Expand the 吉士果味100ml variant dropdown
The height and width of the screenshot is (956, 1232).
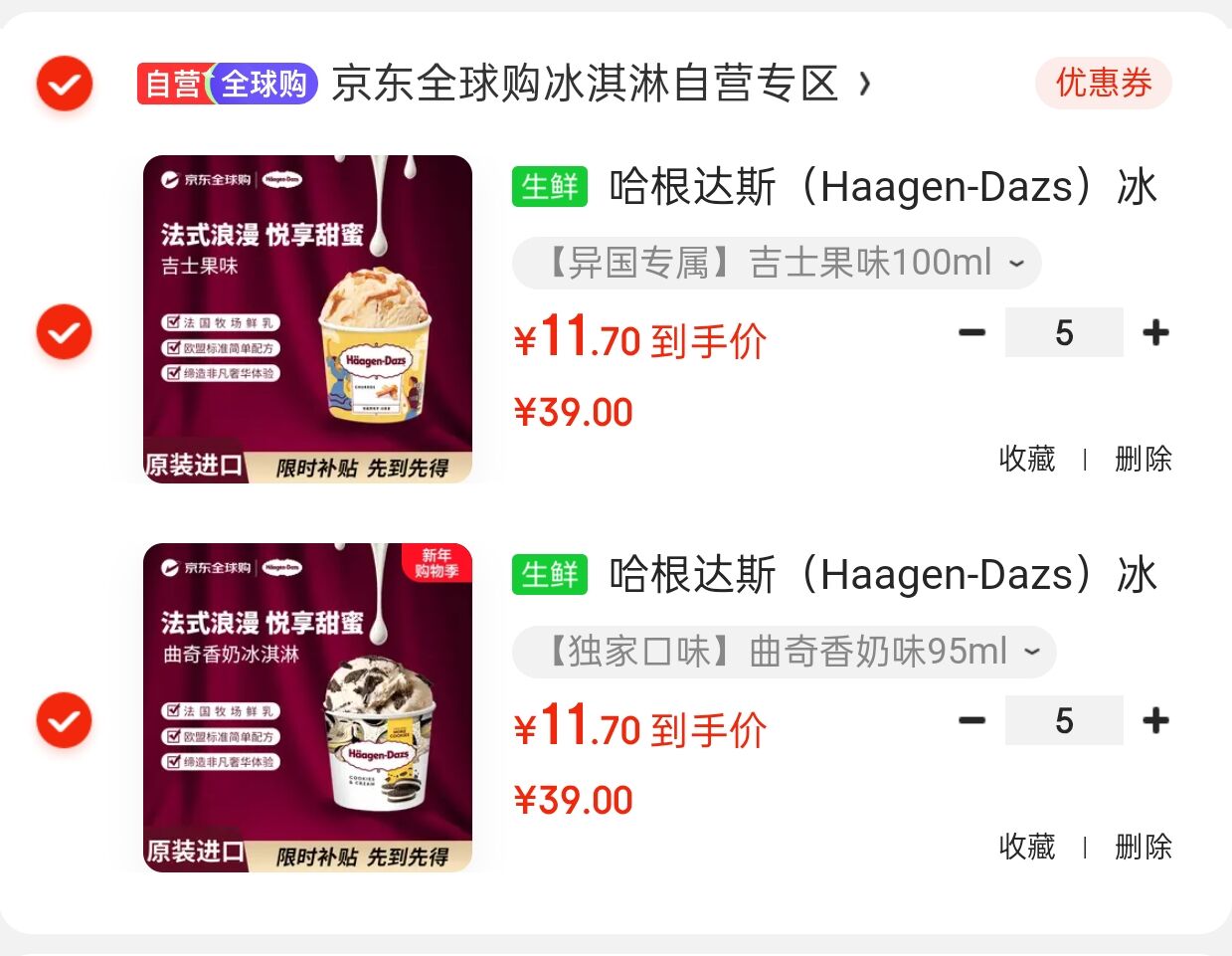click(x=777, y=264)
